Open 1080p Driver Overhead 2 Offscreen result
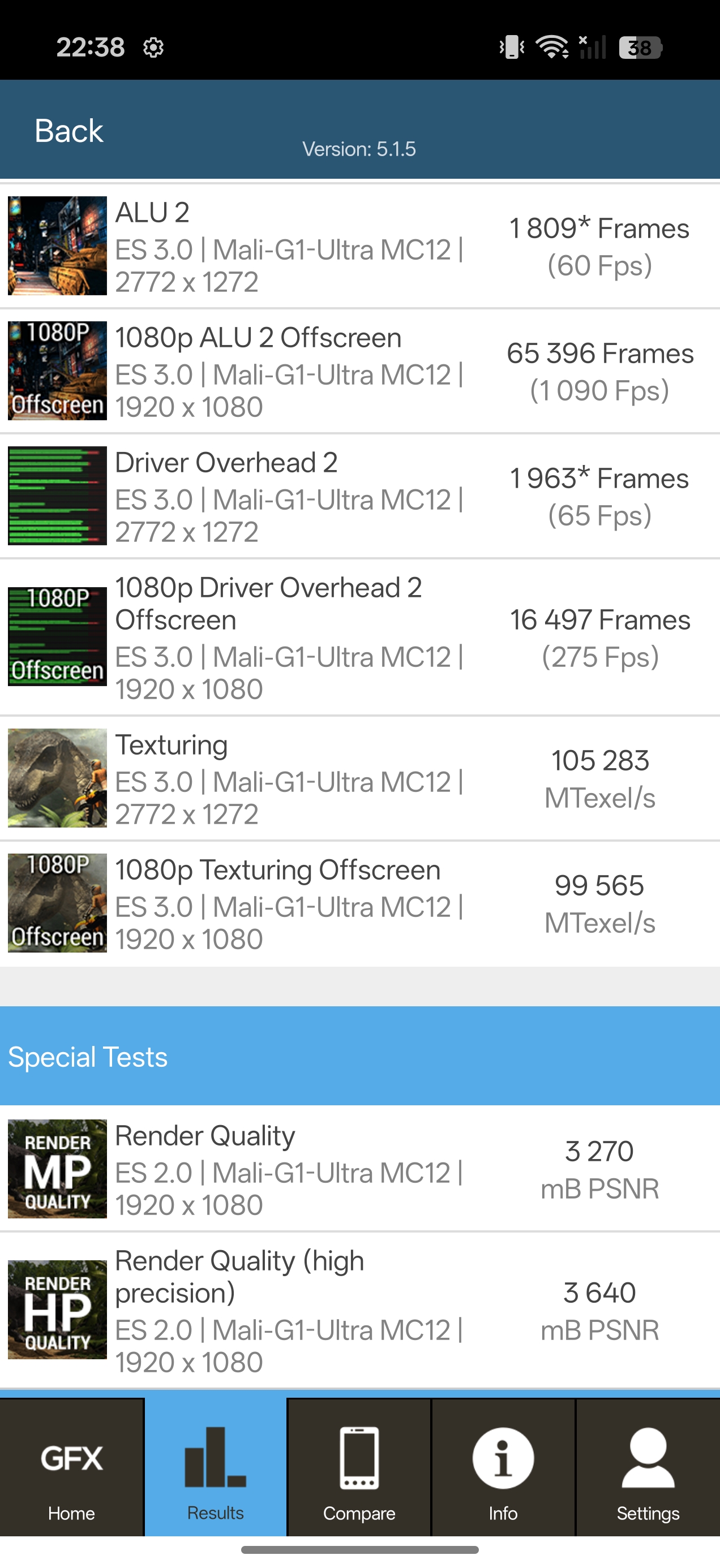 (359, 637)
